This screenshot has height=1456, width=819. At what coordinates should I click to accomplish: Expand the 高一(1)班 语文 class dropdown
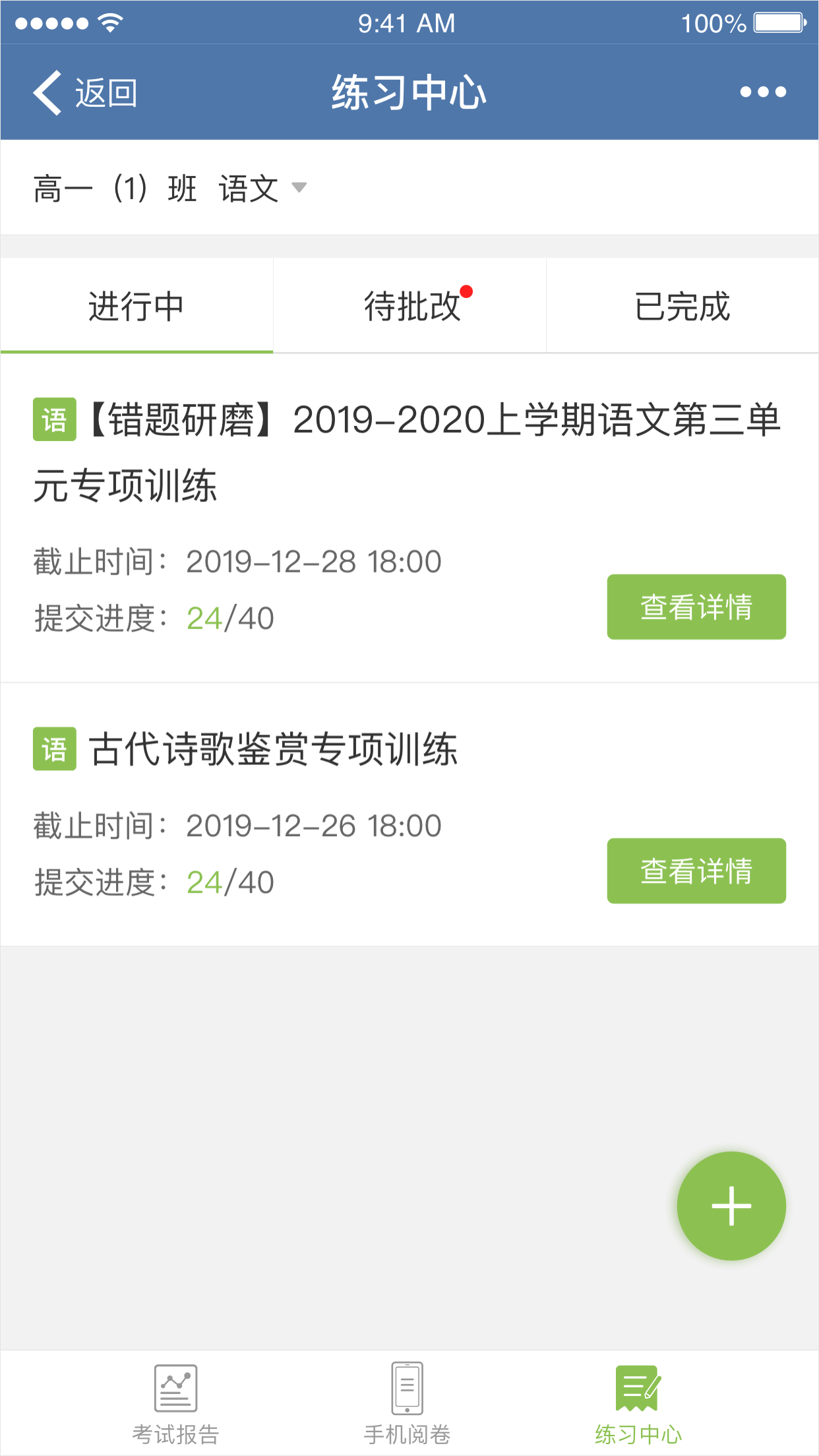170,189
